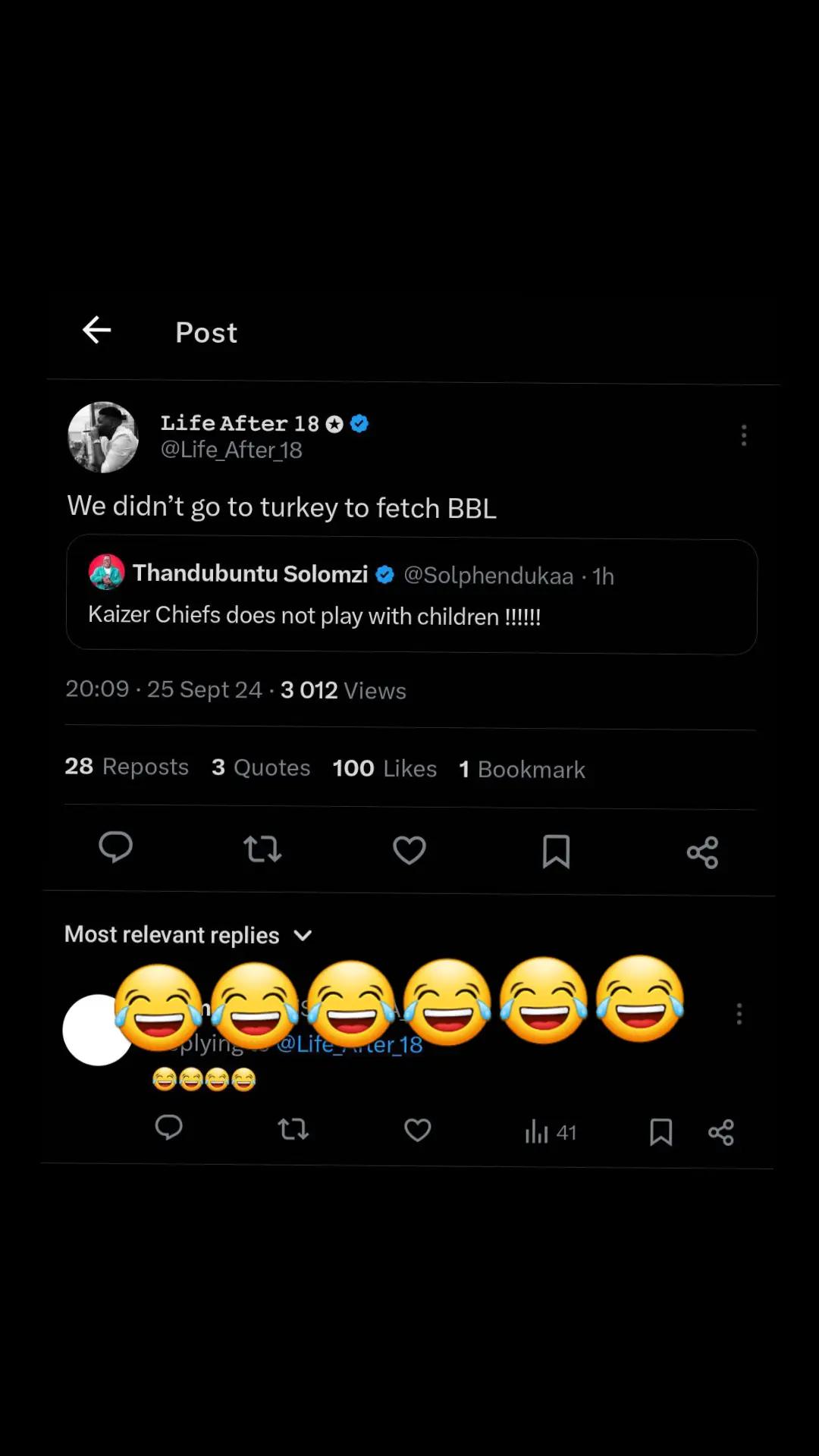This screenshot has width=819, height=1456.
Task: View the 100 Likes list
Action: pos(384,768)
